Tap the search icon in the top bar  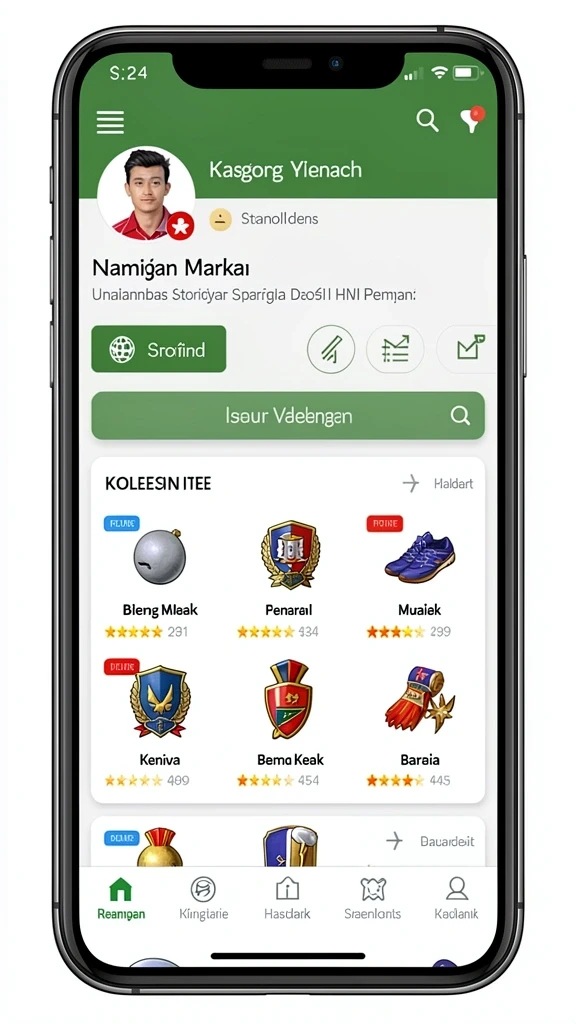[x=427, y=120]
